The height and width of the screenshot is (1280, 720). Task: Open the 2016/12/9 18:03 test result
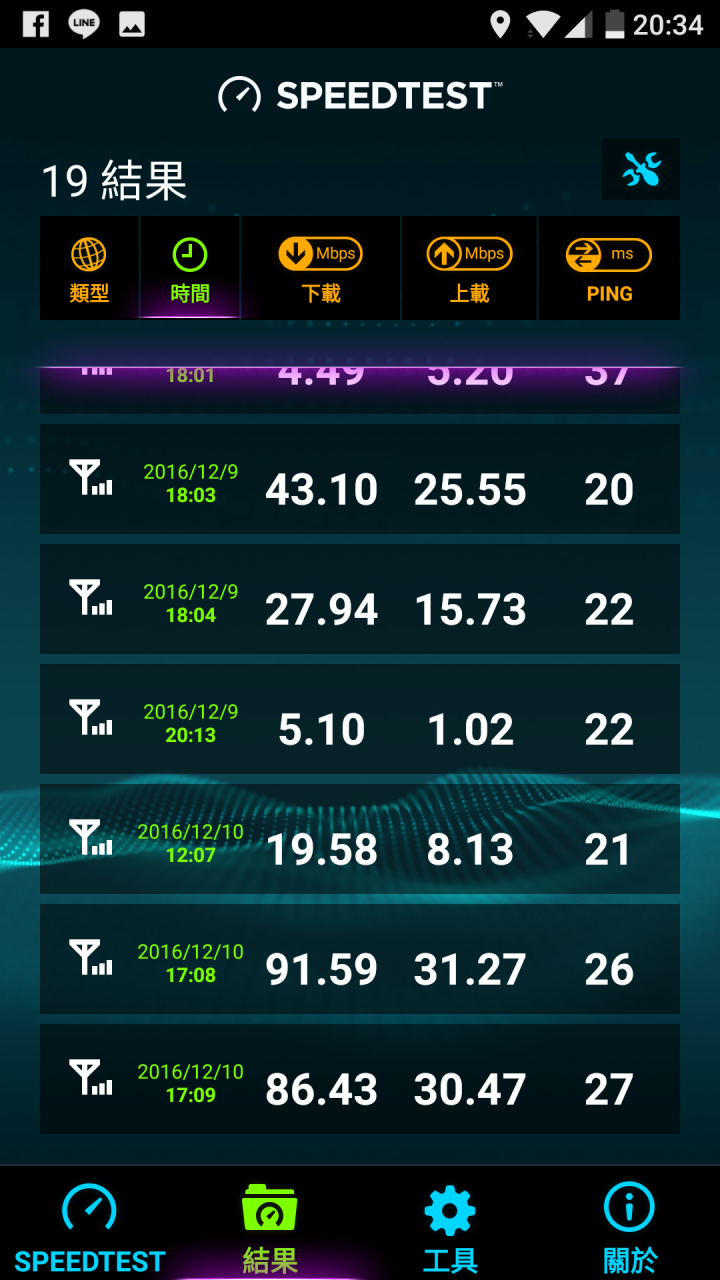tap(360, 479)
